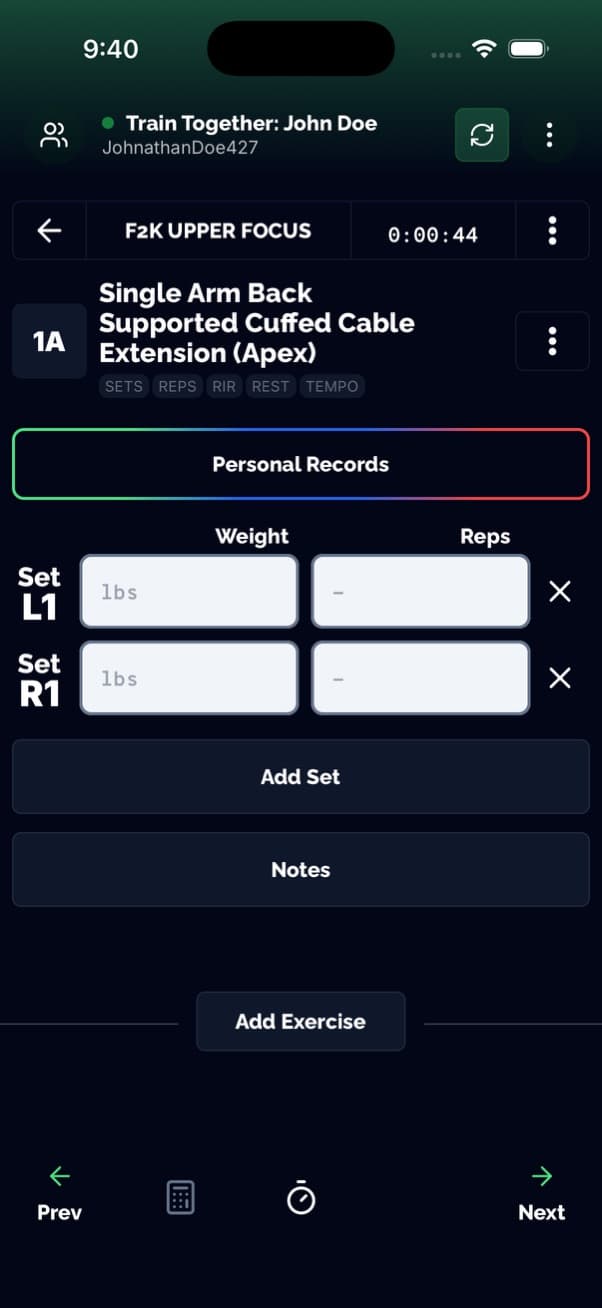
Task: Enter reps for Set R1
Action: pos(420,678)
